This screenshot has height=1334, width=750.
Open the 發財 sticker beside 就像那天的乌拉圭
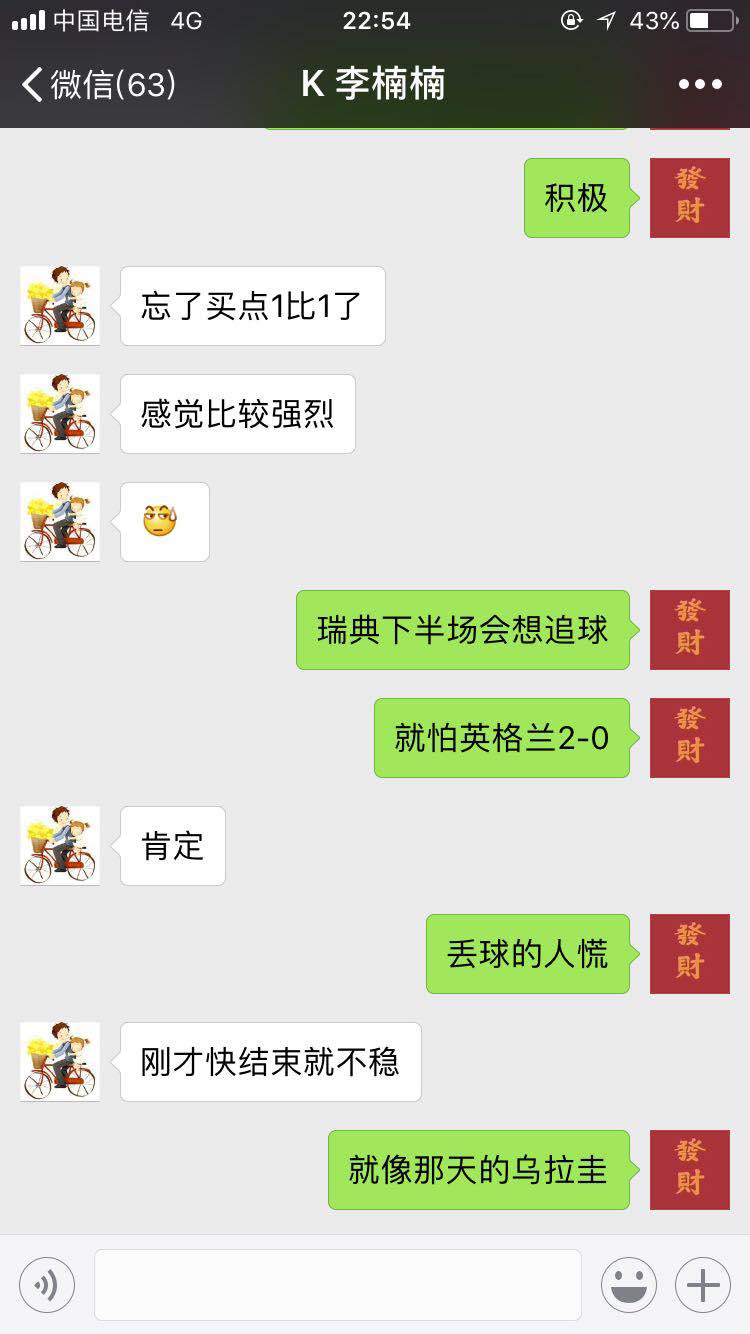pyautogui.click(x=689, y=1169)
